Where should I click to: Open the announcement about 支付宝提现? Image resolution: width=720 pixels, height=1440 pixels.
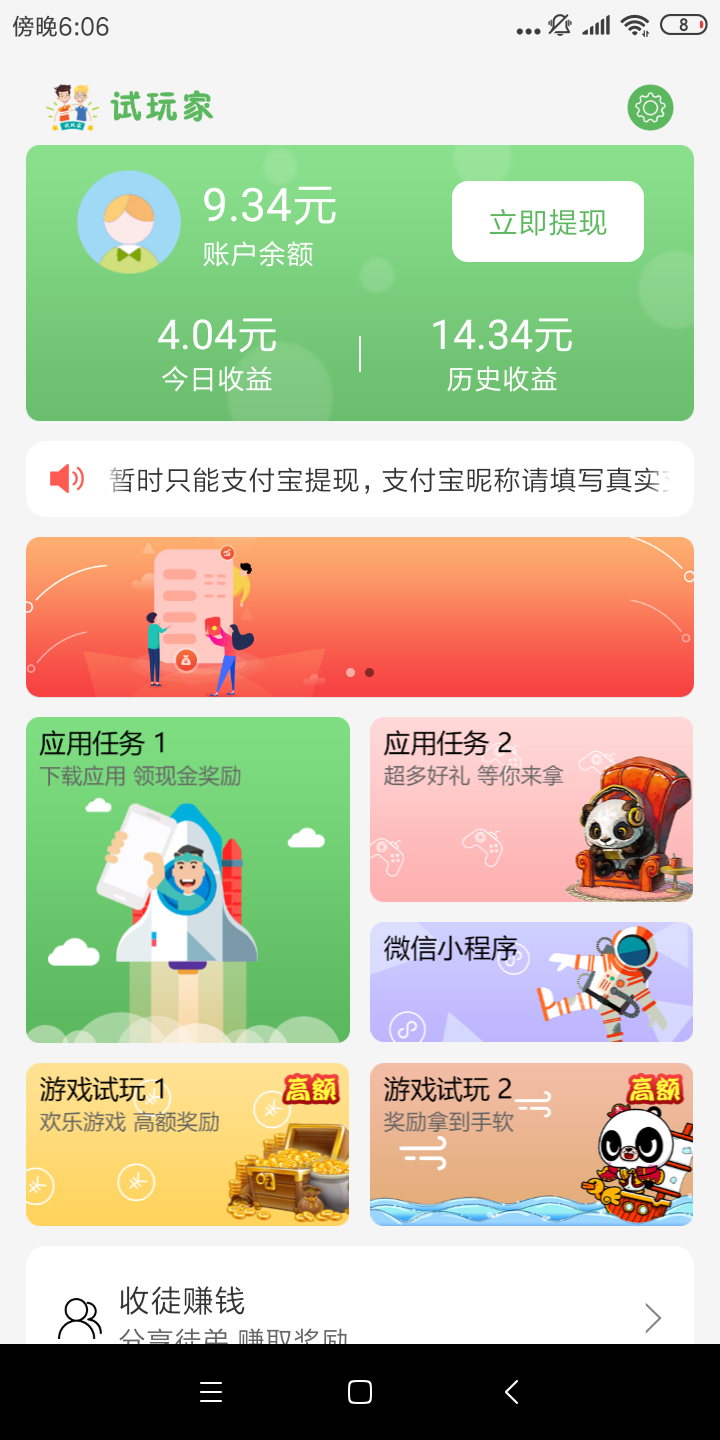[360, 479]
